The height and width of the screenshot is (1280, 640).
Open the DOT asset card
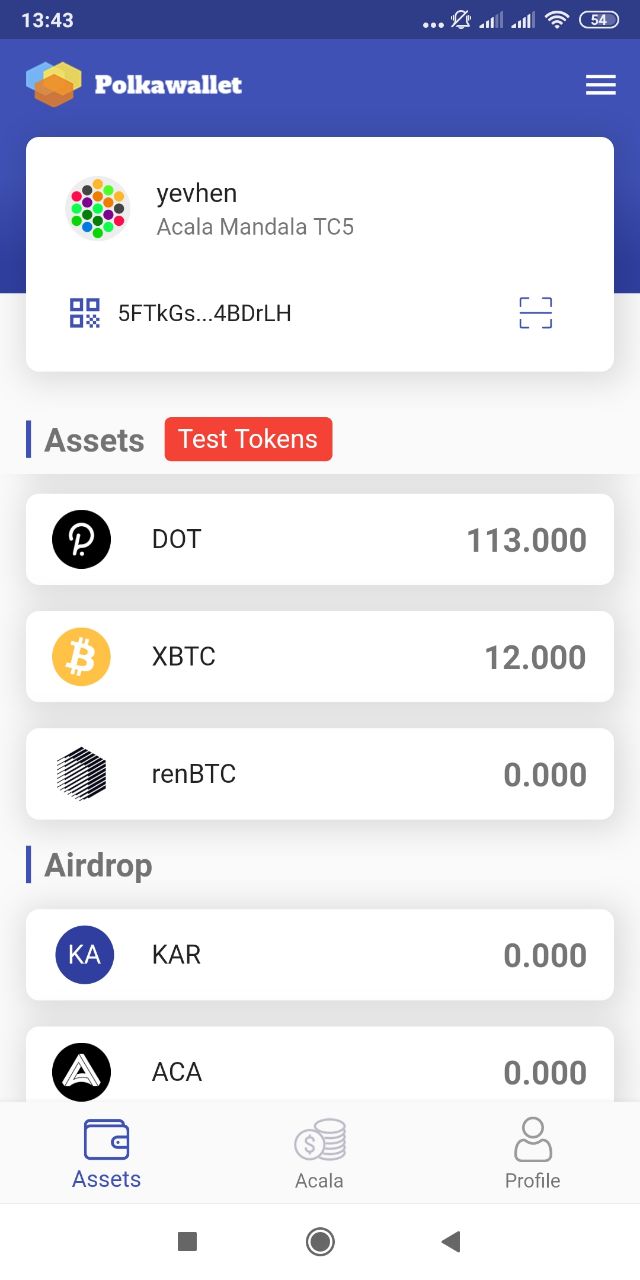click(x=320, y=539)
